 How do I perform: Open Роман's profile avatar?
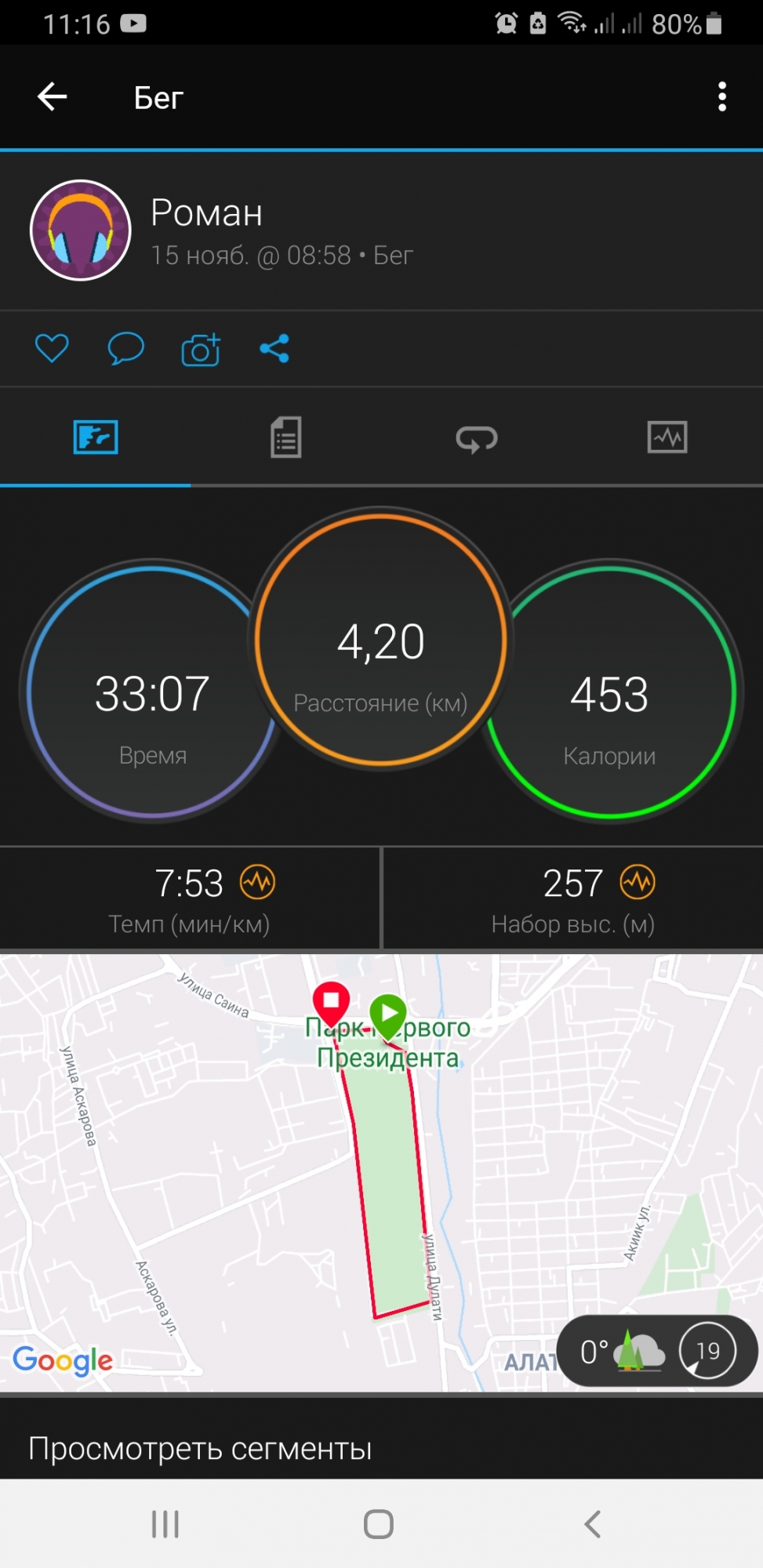(81, 230)
